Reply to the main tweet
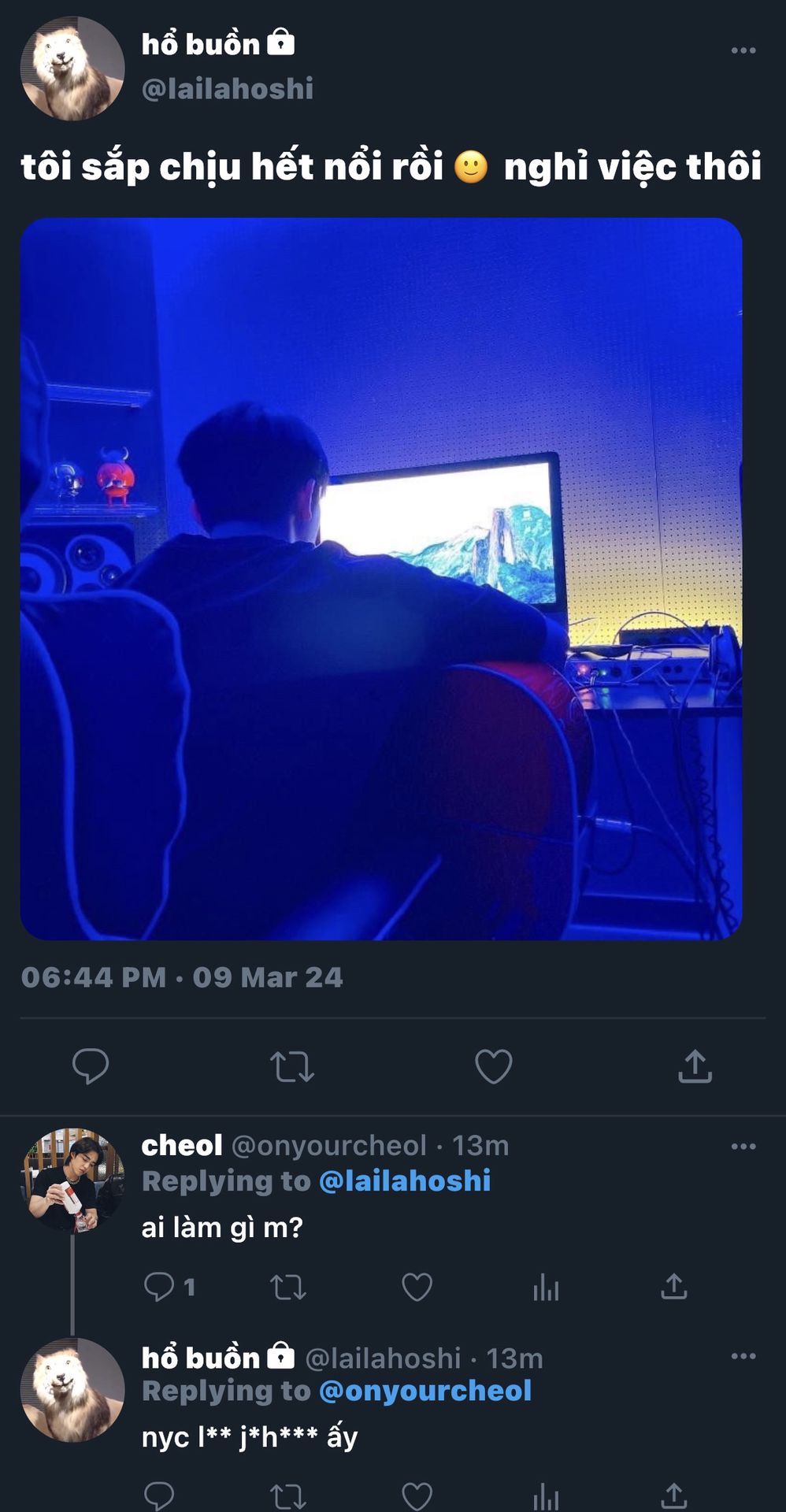 click(x=91, y=1067)
